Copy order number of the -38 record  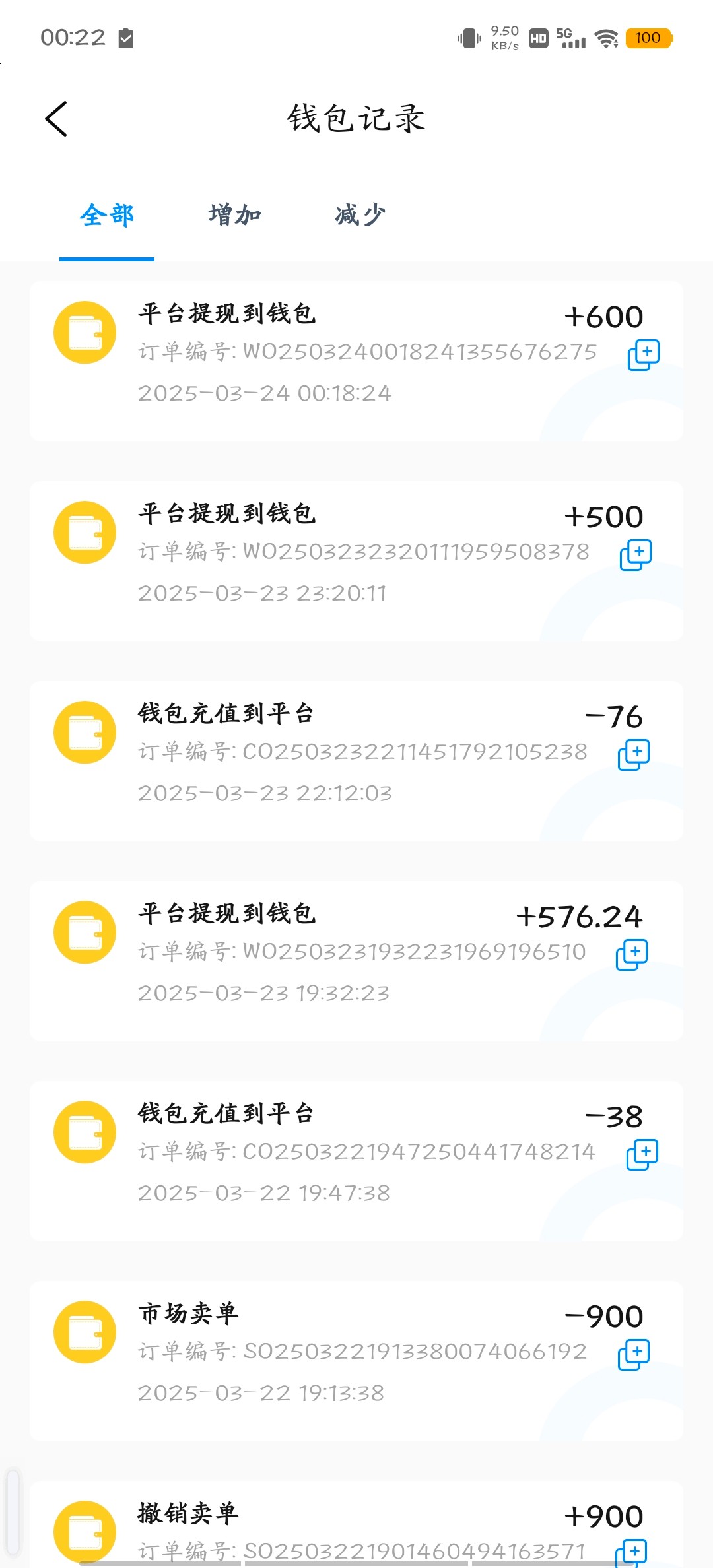[x=642, y=1154]
